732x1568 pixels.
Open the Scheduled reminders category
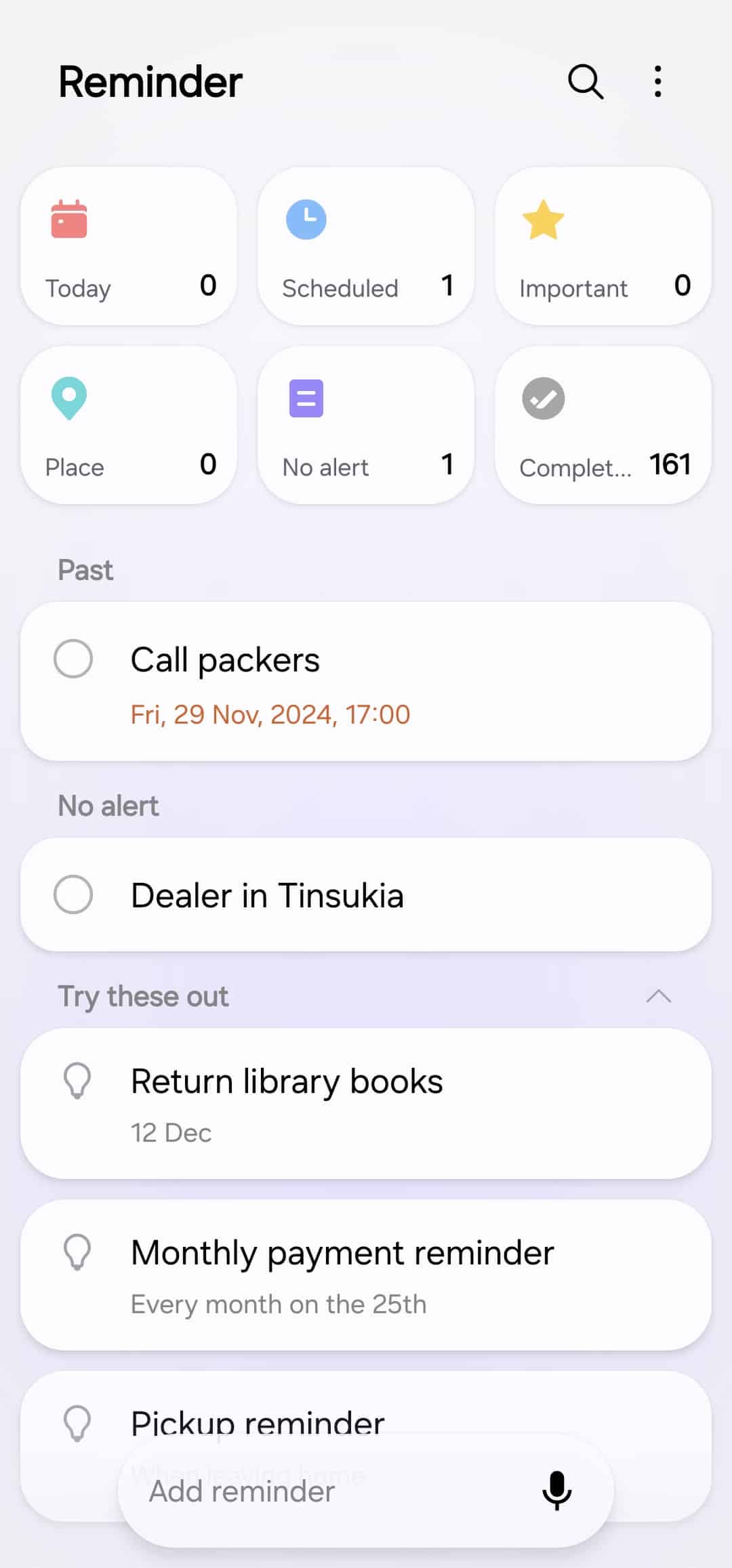coord(366,247)
